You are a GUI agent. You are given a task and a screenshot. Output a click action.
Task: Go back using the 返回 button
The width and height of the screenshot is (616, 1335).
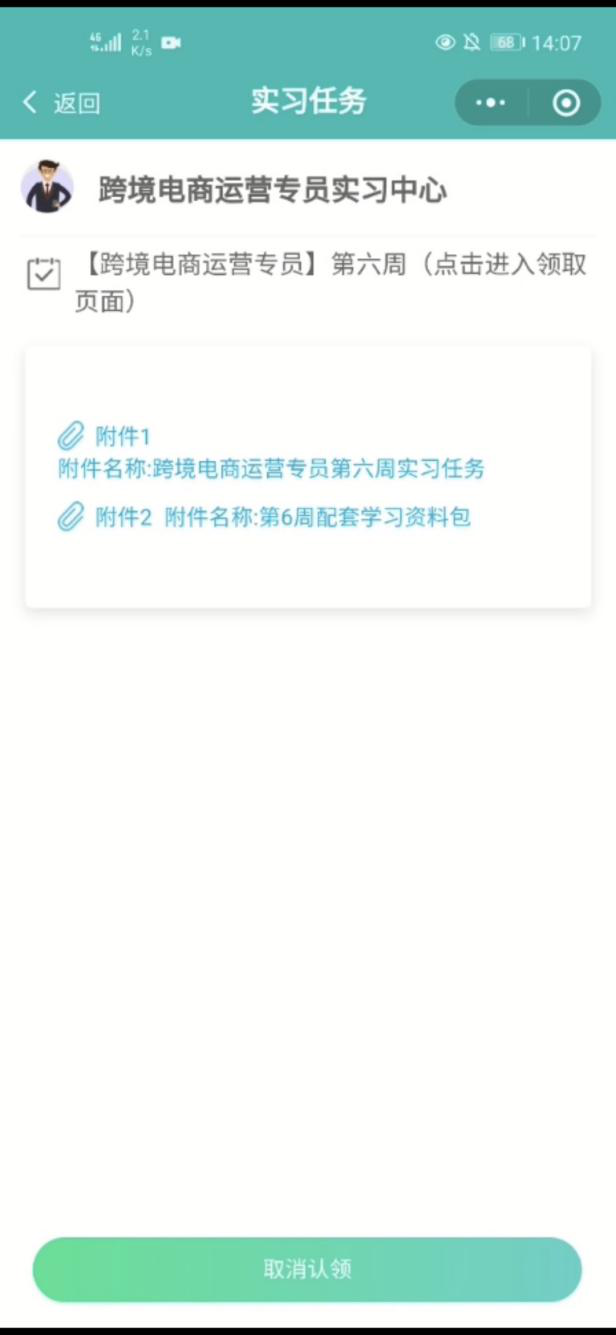(x=62, y=102)
